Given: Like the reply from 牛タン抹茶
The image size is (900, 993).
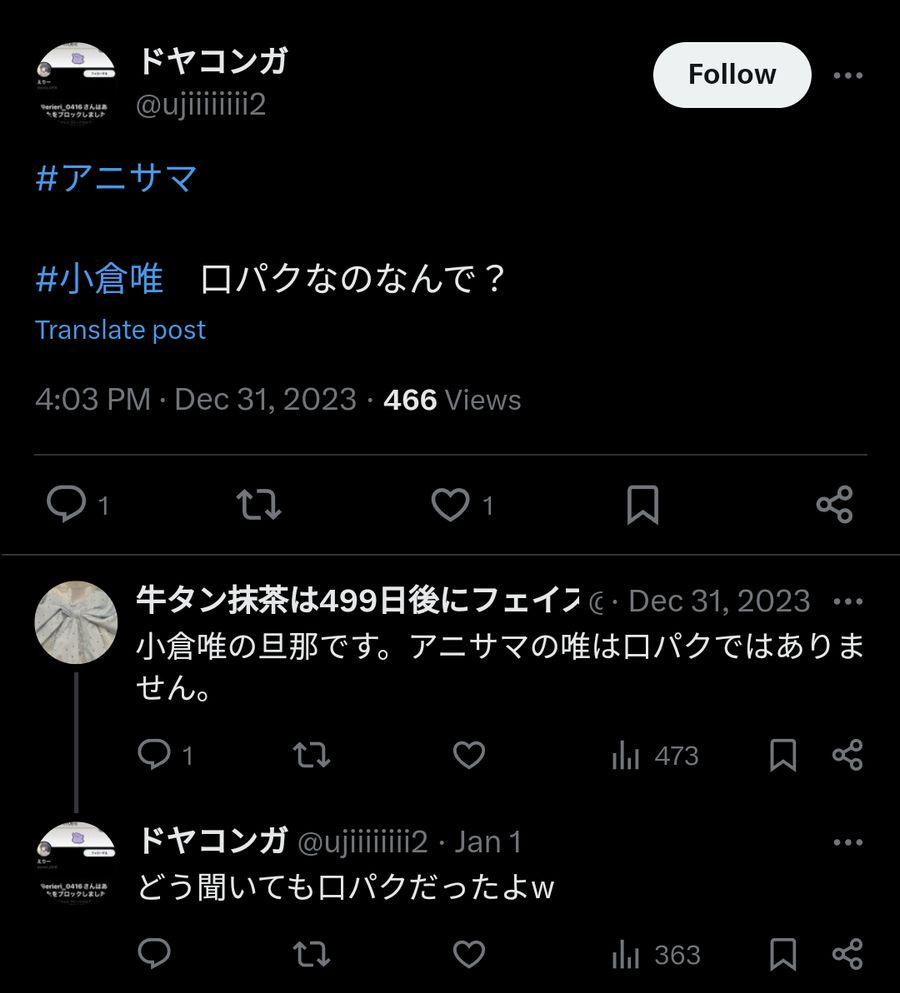Looking at the screenshot, I should [x=469, y=755].
